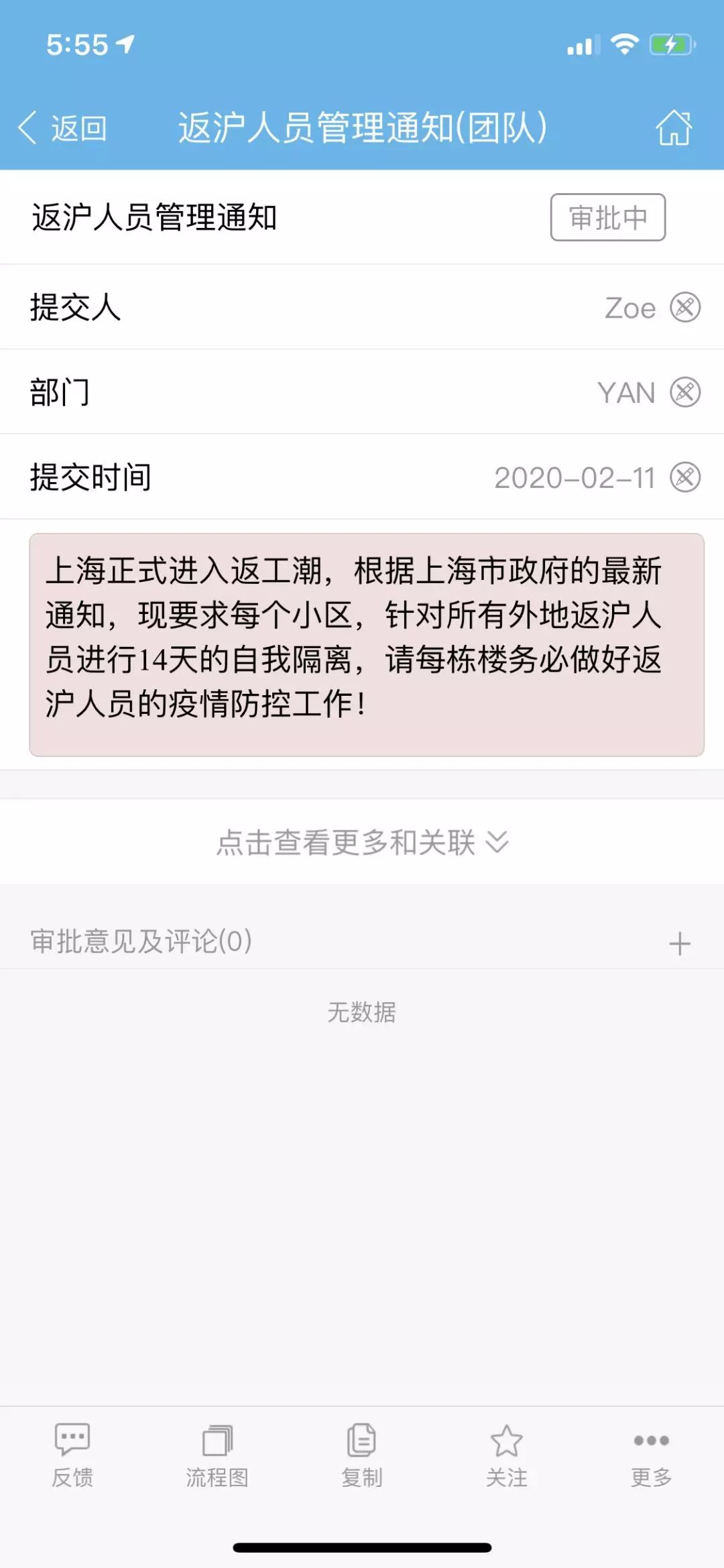
Task: Select 复制 to copy this notice
Action: tap(362, 1455)
